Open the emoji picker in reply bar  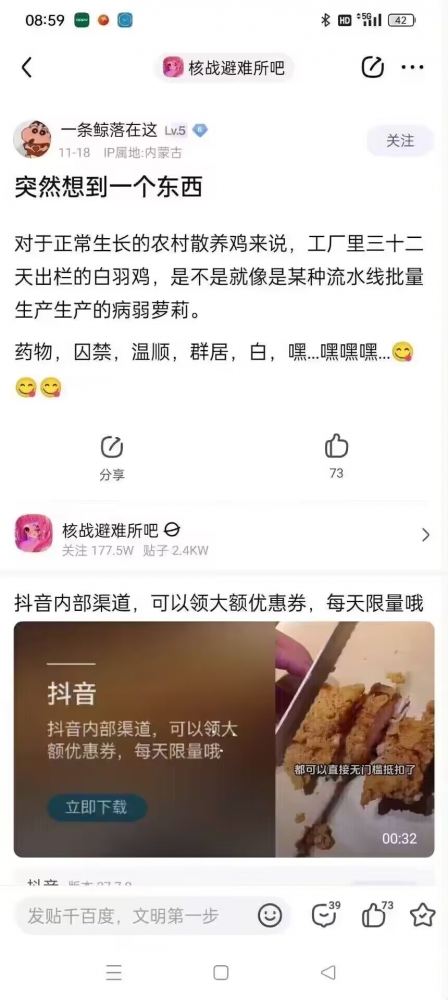coord(270,916)
